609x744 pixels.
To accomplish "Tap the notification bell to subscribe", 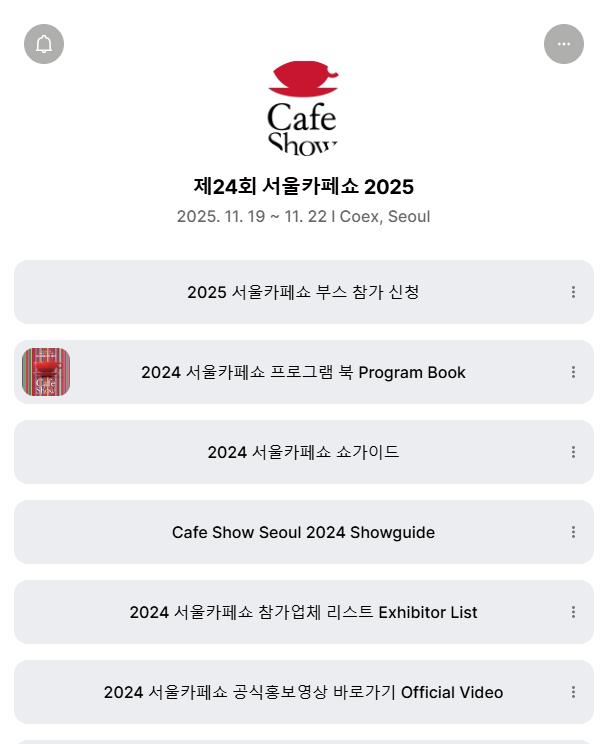I will (x=44, y=44).
